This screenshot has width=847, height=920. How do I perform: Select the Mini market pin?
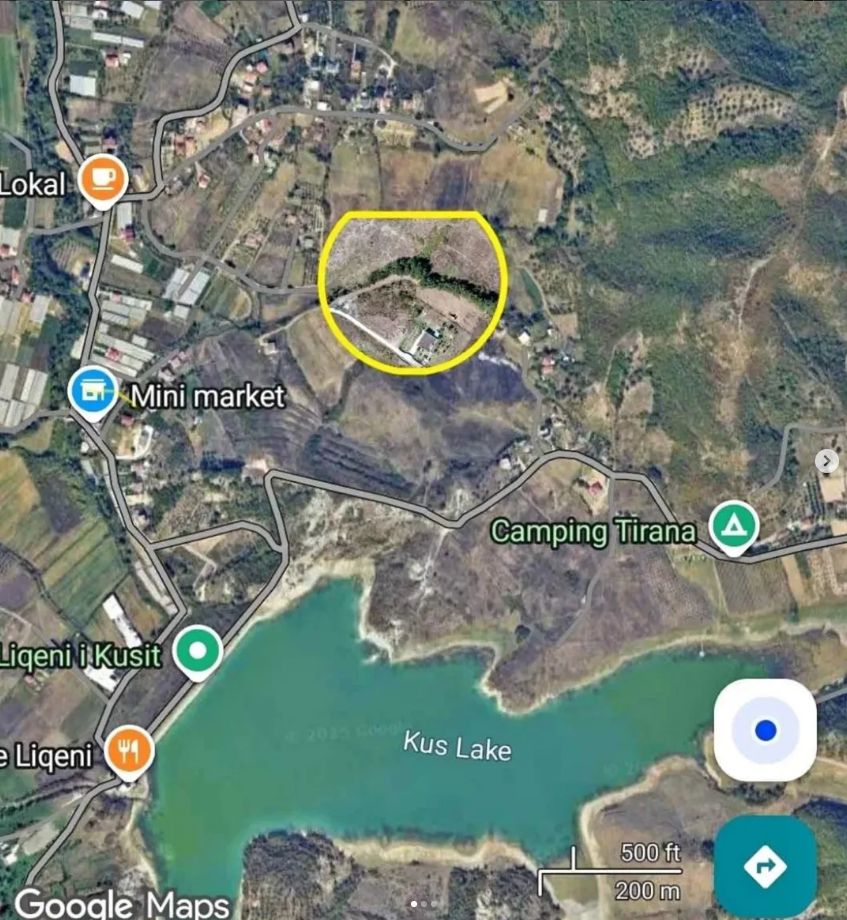click(93, 393)
